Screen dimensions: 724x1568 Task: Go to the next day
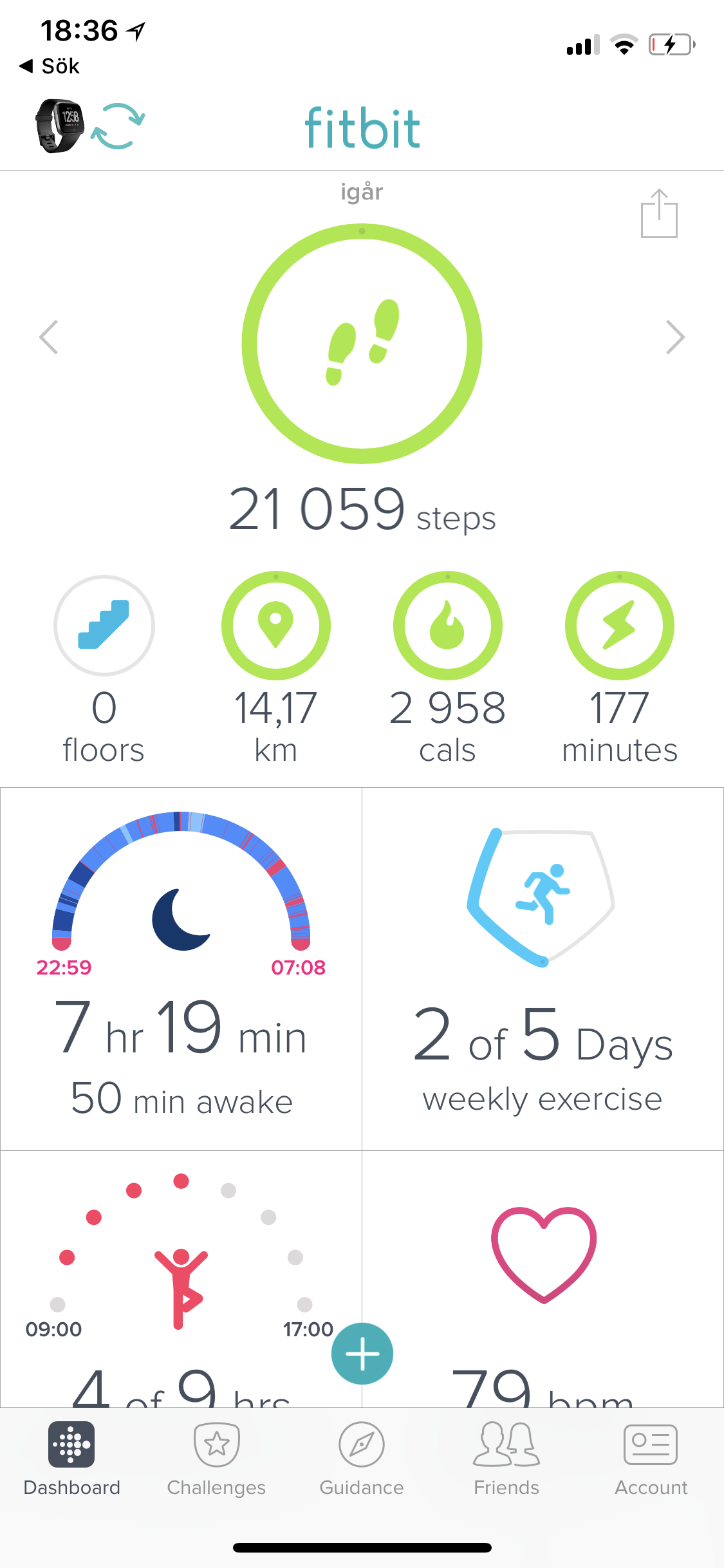[x=674, y=337]
